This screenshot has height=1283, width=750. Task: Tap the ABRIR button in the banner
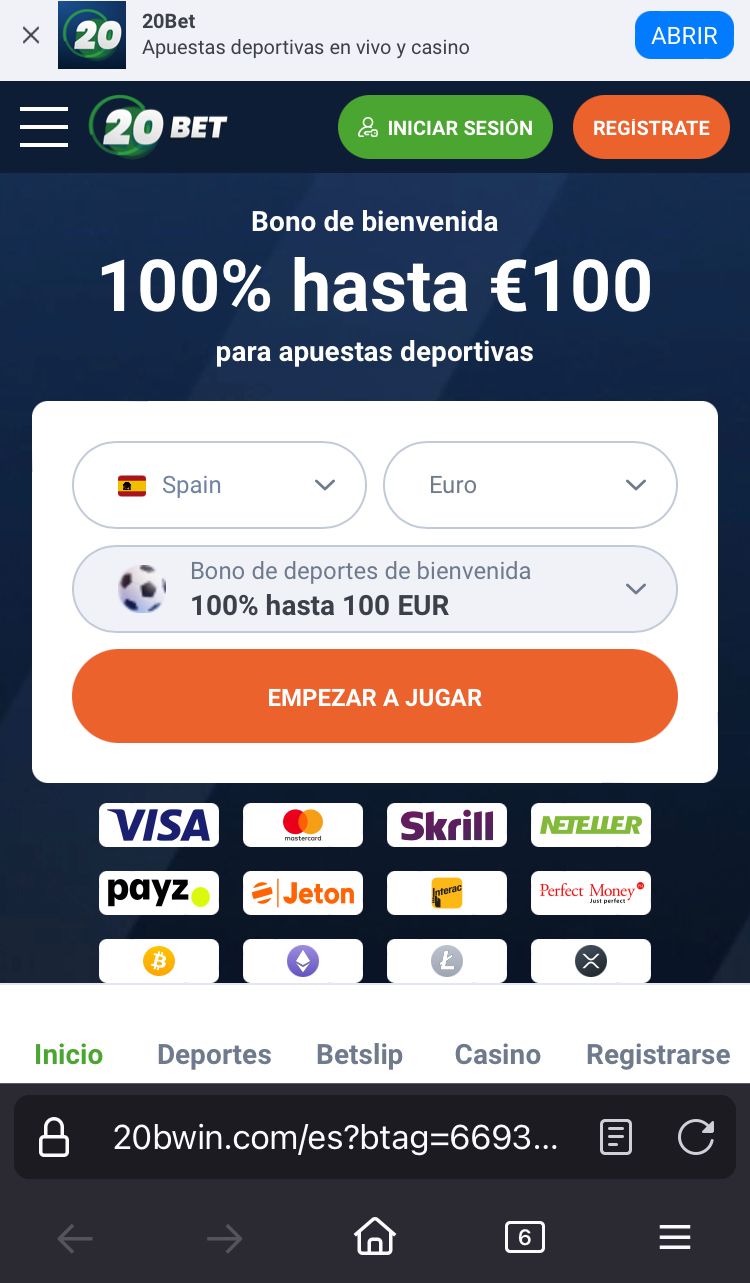point(684,36)
